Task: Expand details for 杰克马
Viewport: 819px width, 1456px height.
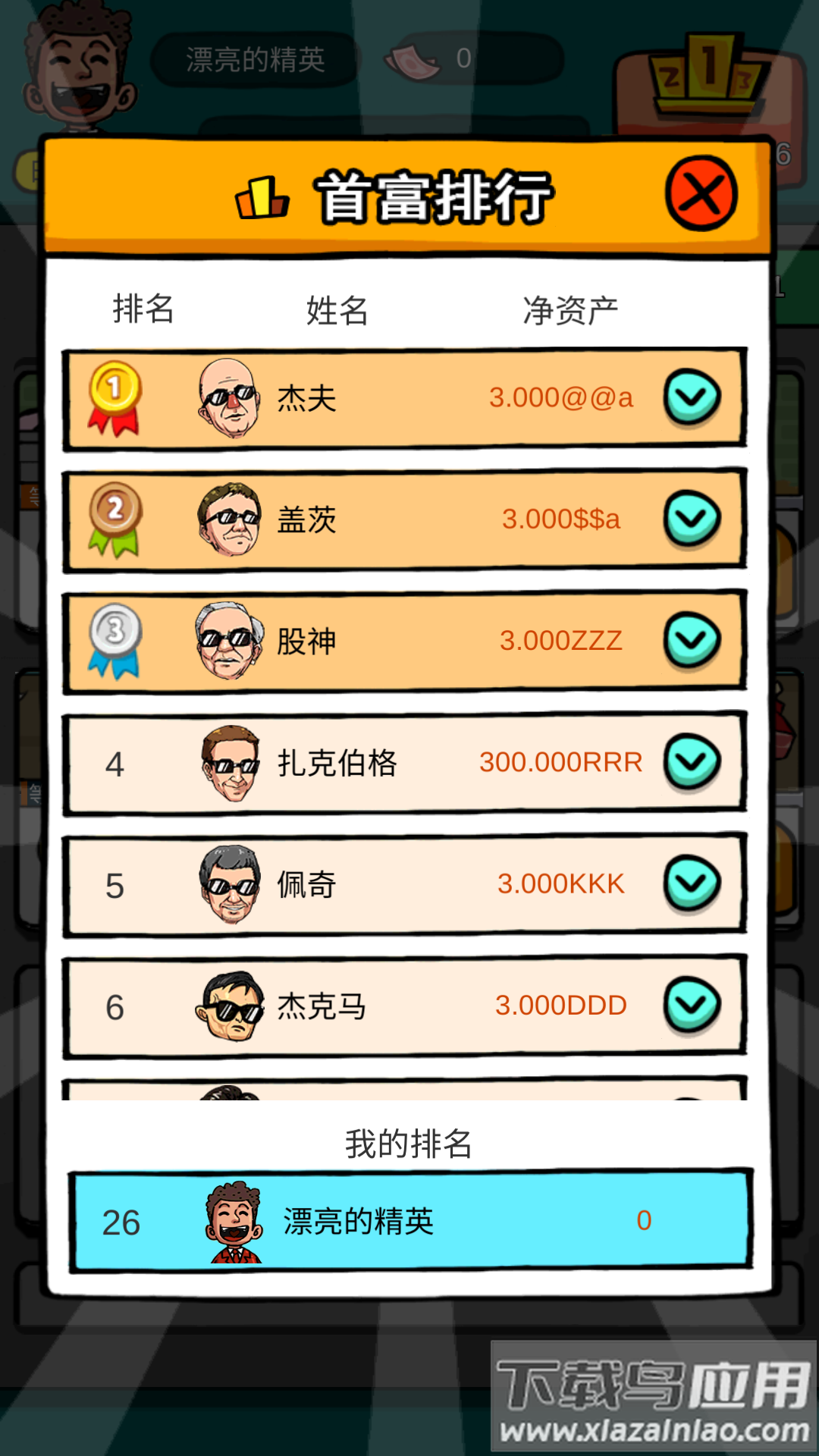Action: pos(692,1005)
